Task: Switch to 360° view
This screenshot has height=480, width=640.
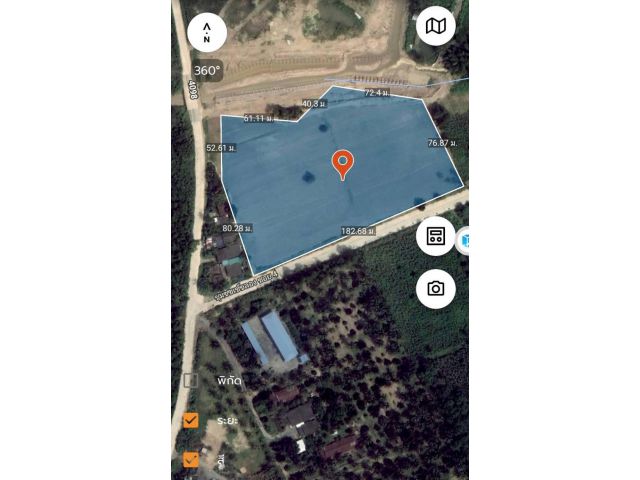Action: [207, 71]
